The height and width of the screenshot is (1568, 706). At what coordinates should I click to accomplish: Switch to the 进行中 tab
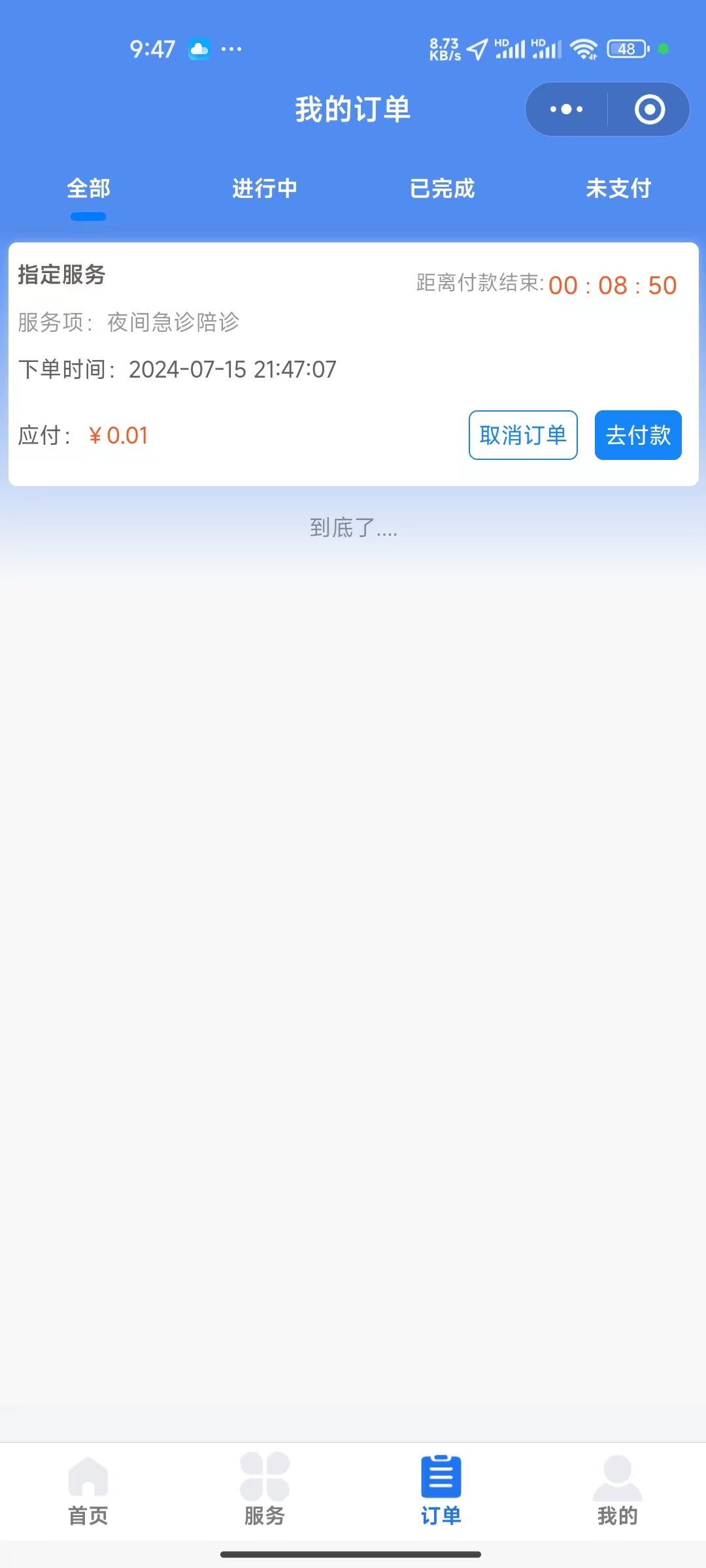click(x=265, y=189)
